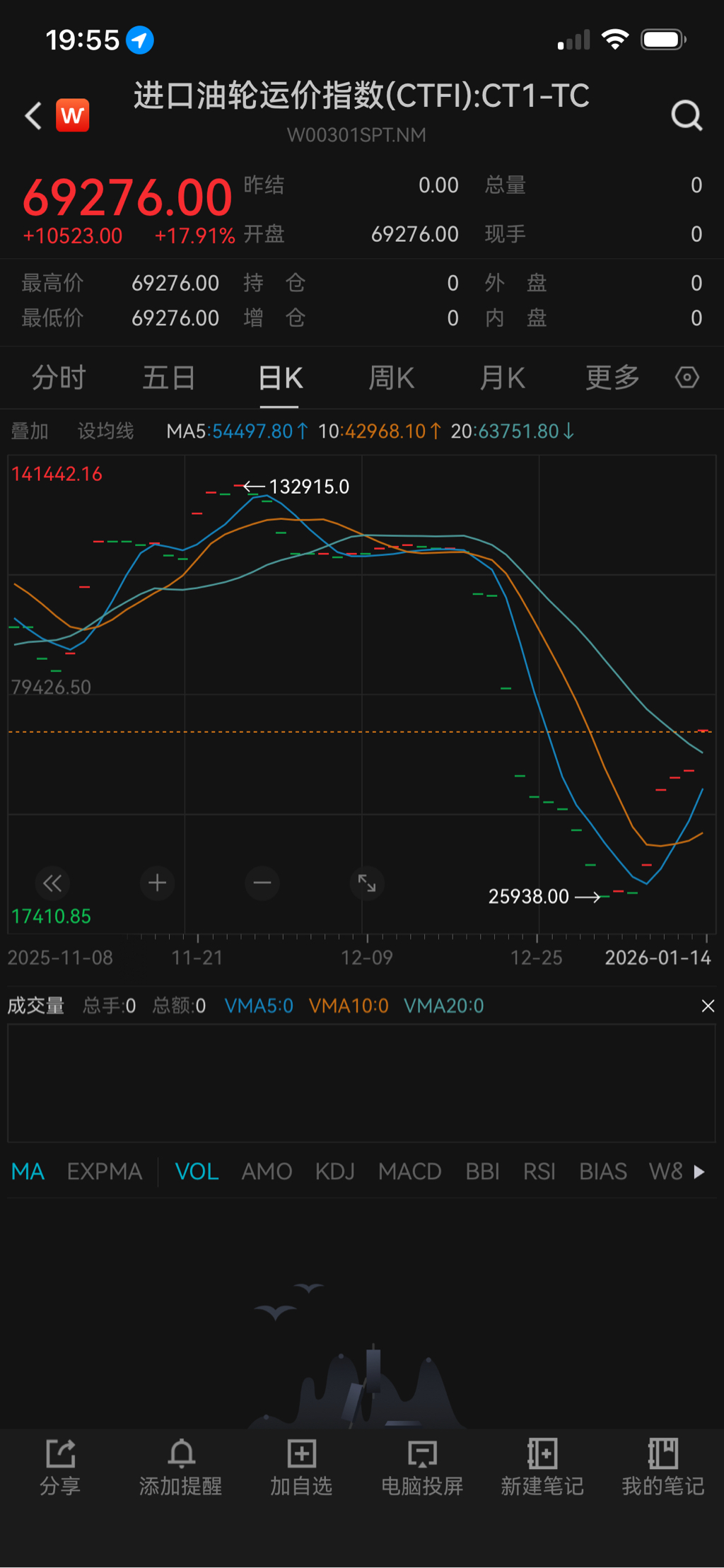The image size is (724, 1568).
Task: Create a note via 新建笔记
Action: pos(542,1467)
